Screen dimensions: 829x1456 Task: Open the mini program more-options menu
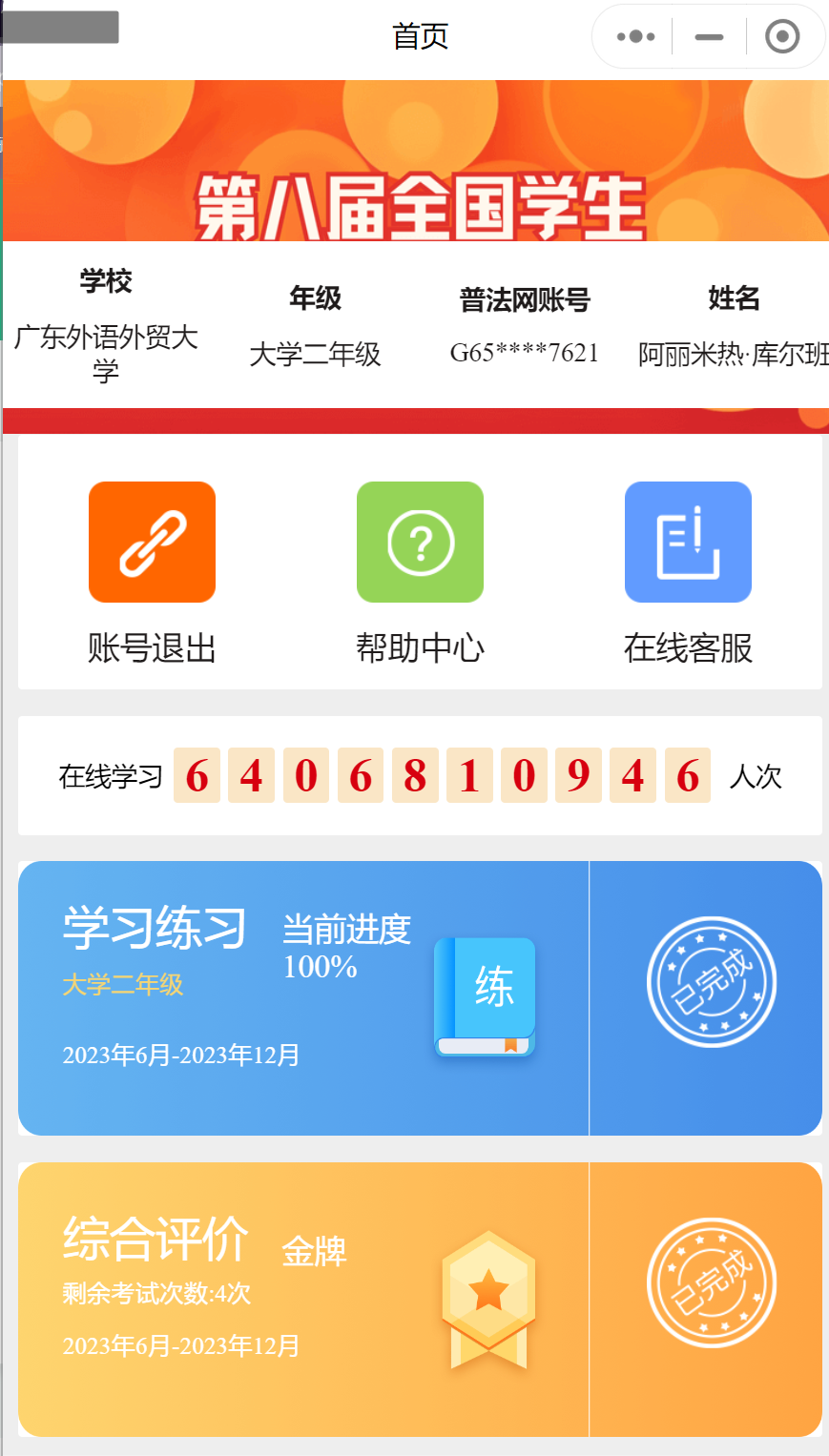click(635, 37)
